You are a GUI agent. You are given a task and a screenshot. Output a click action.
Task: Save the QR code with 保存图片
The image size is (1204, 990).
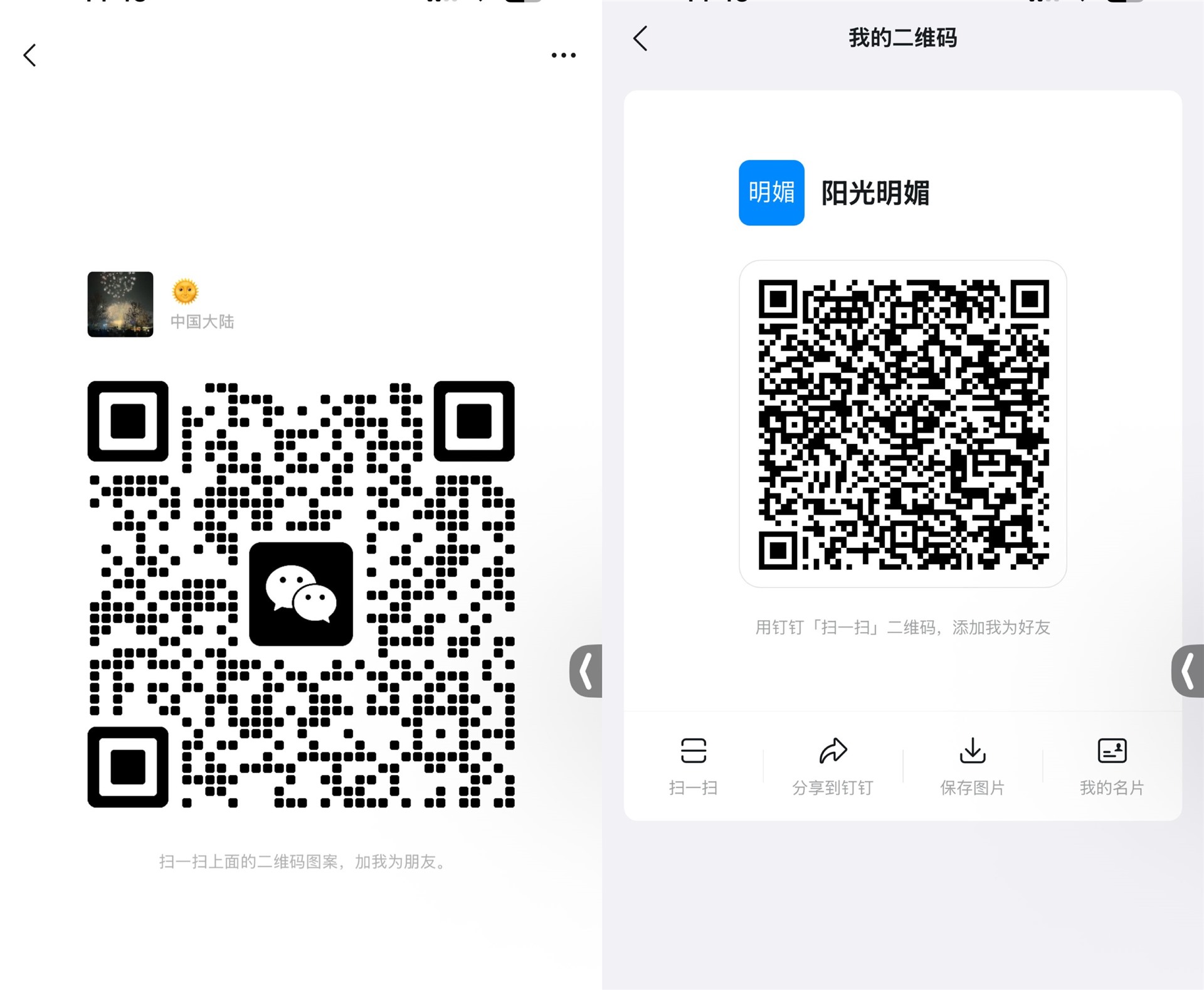click(x=973, y=765)
